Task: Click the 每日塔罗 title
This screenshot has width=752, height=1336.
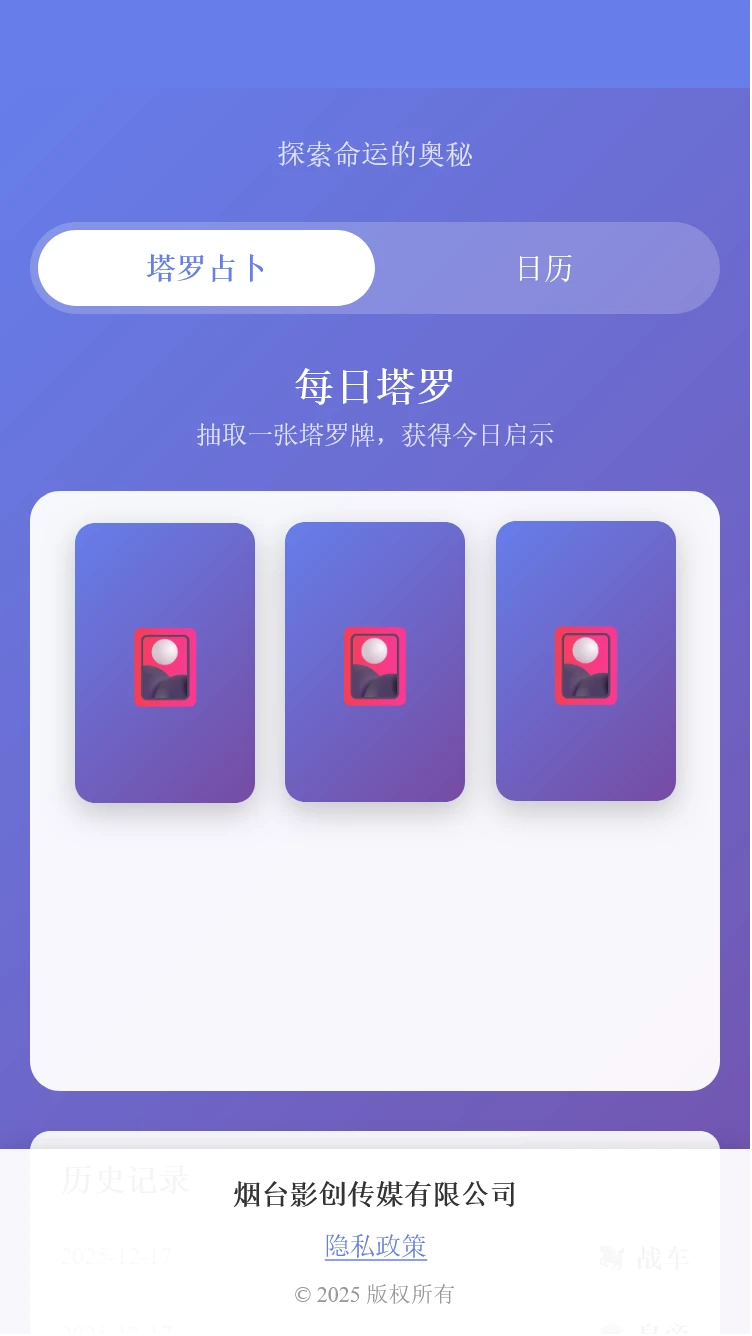Action: [x=375, y=384]
